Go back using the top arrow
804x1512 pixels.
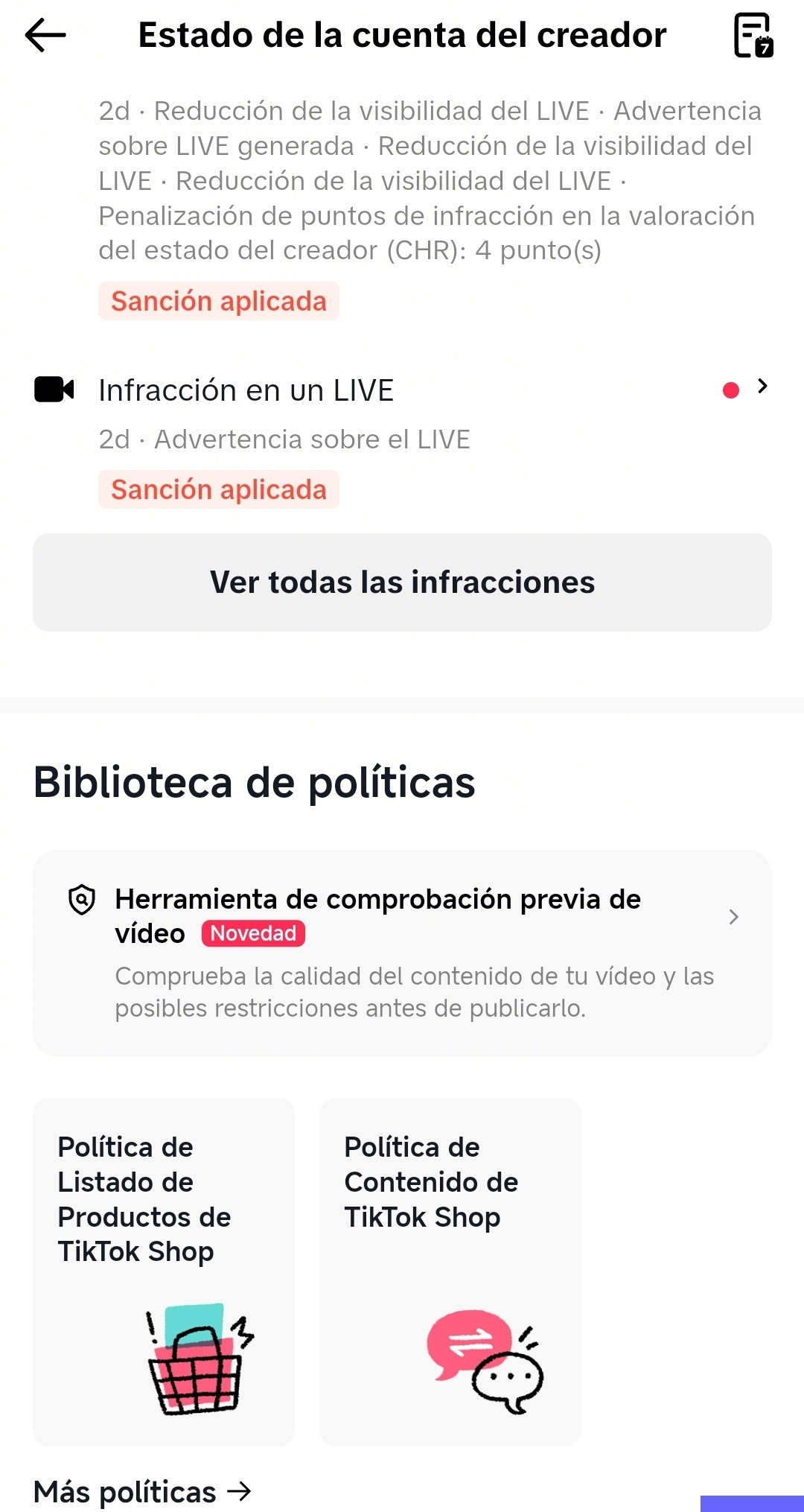point(45,35)
